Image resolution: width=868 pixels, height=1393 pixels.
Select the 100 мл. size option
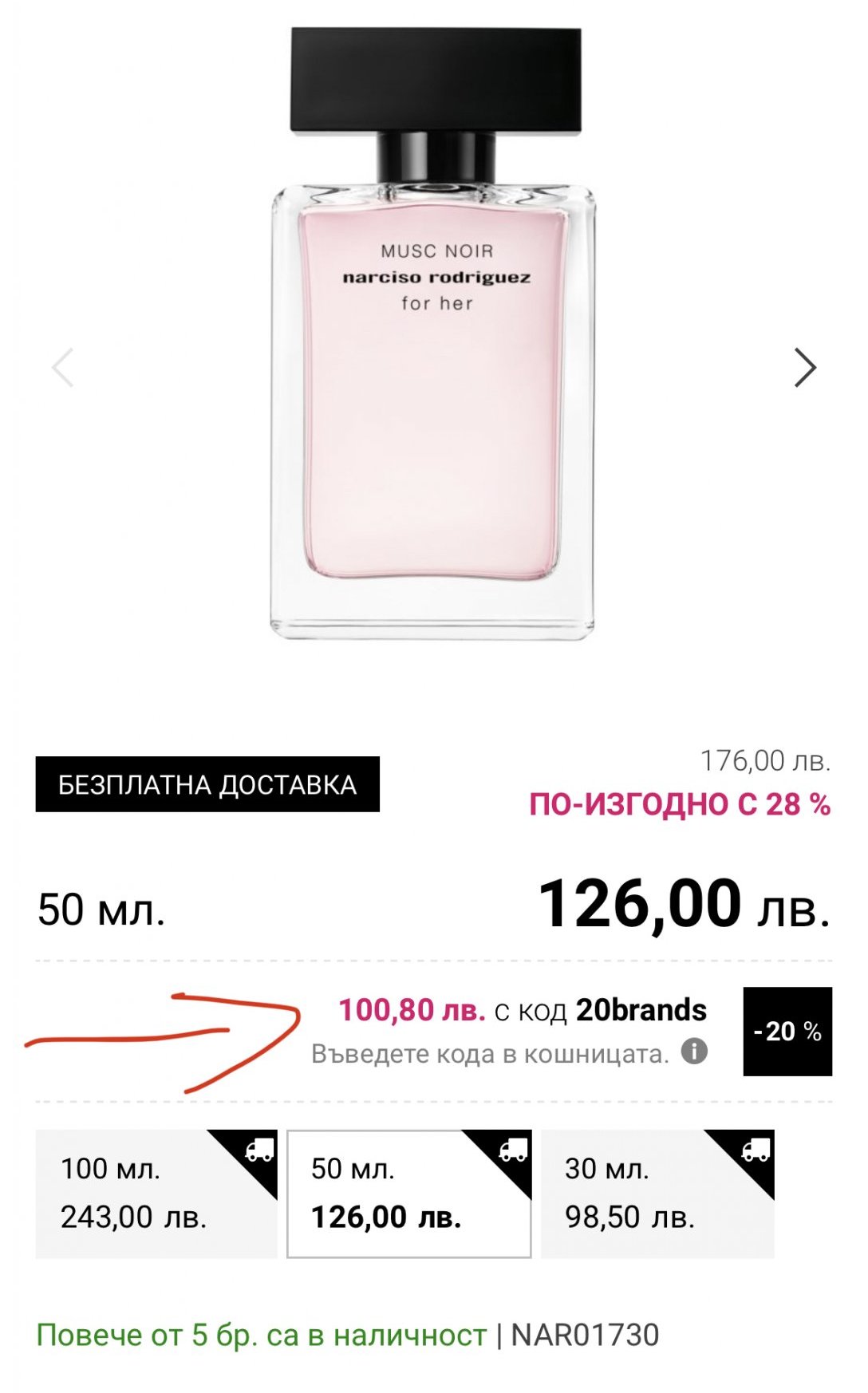click(x=156, y=1194)
